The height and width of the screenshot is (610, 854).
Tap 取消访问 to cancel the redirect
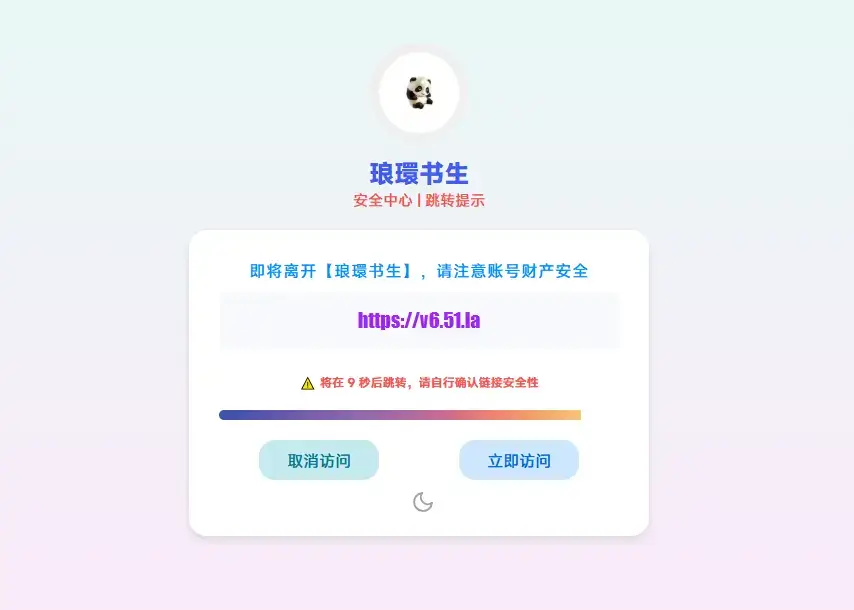coord(318,460)
